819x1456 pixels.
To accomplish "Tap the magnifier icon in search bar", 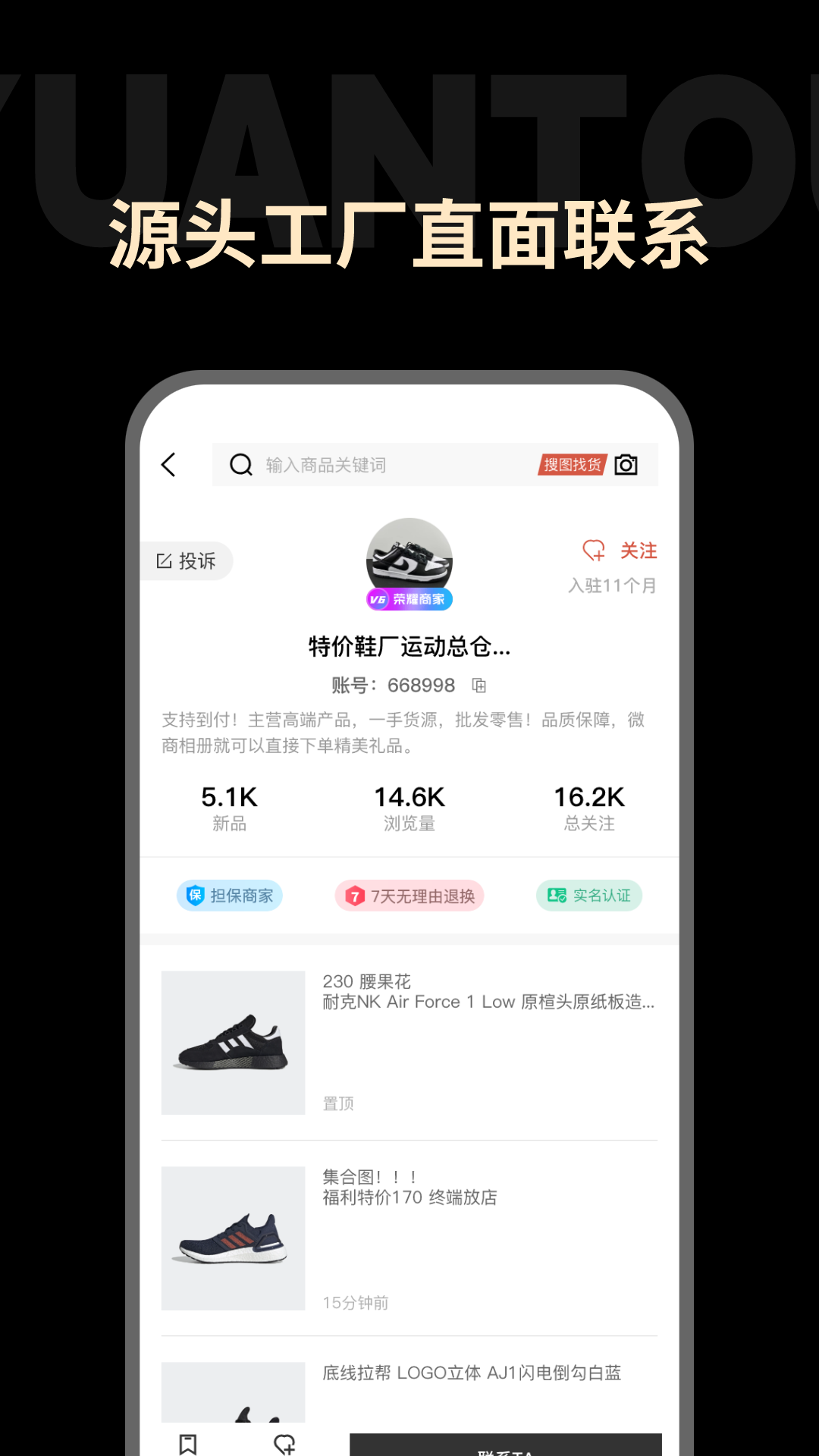I will pyautogui.click(x=241, y=465).
